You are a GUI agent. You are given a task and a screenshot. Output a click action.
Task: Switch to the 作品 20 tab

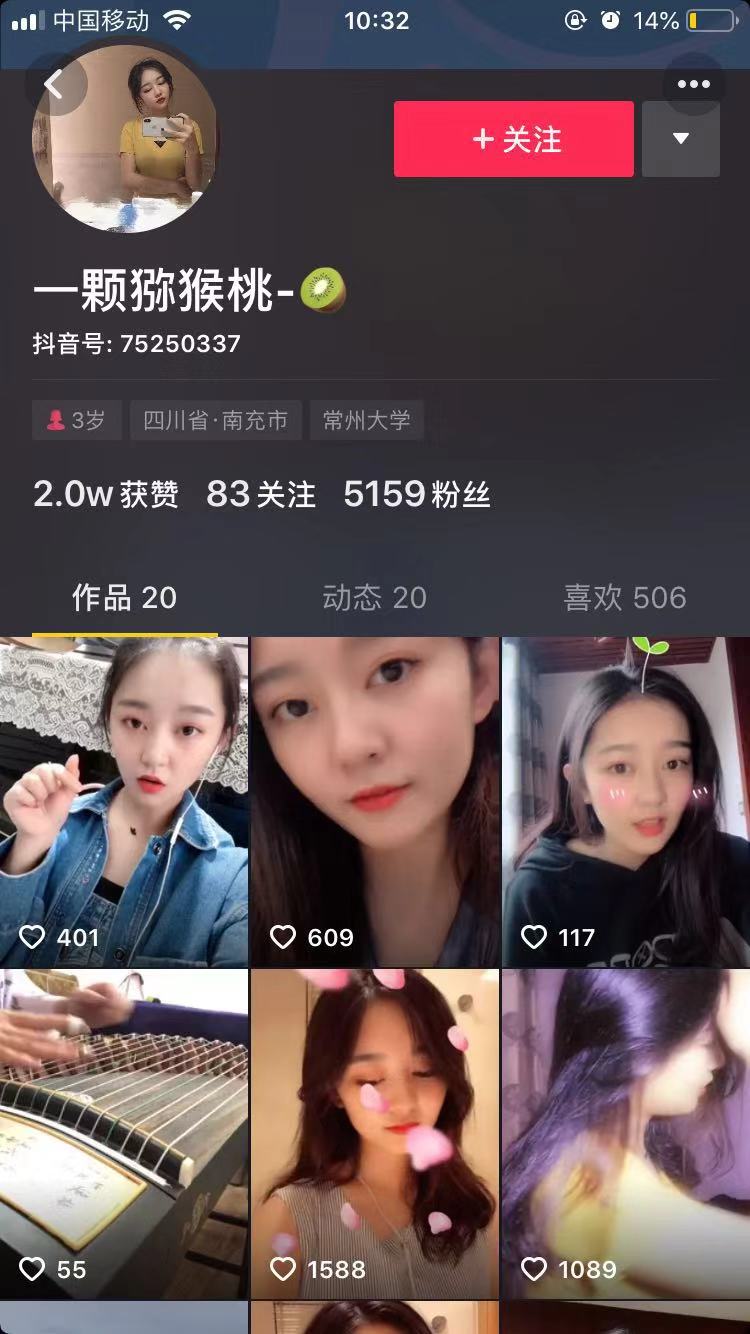tap(124, 598)
